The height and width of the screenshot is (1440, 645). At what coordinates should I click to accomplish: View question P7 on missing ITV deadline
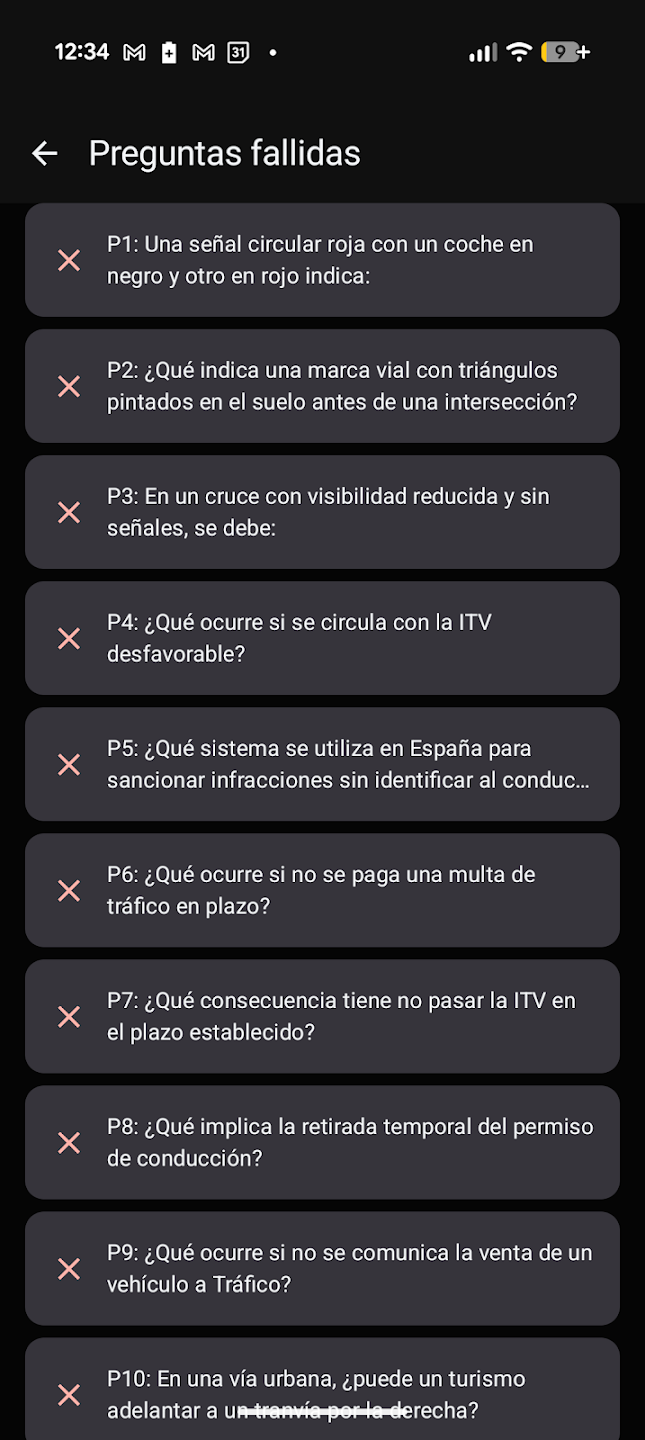[322, 1016]
